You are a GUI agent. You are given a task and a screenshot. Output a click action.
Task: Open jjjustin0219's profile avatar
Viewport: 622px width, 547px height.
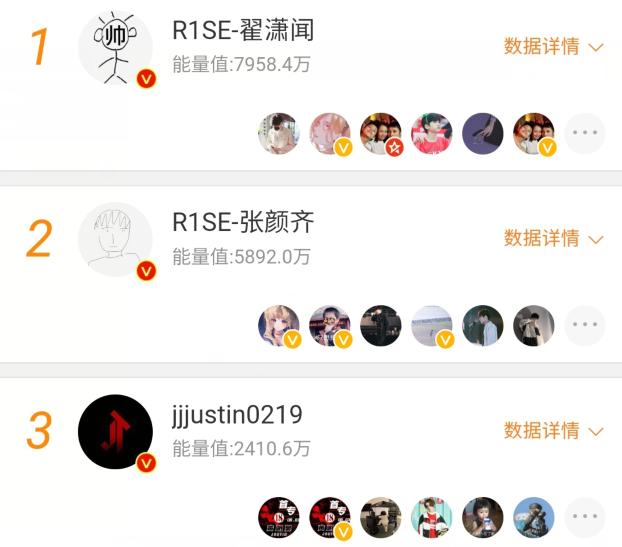[116, 432]
